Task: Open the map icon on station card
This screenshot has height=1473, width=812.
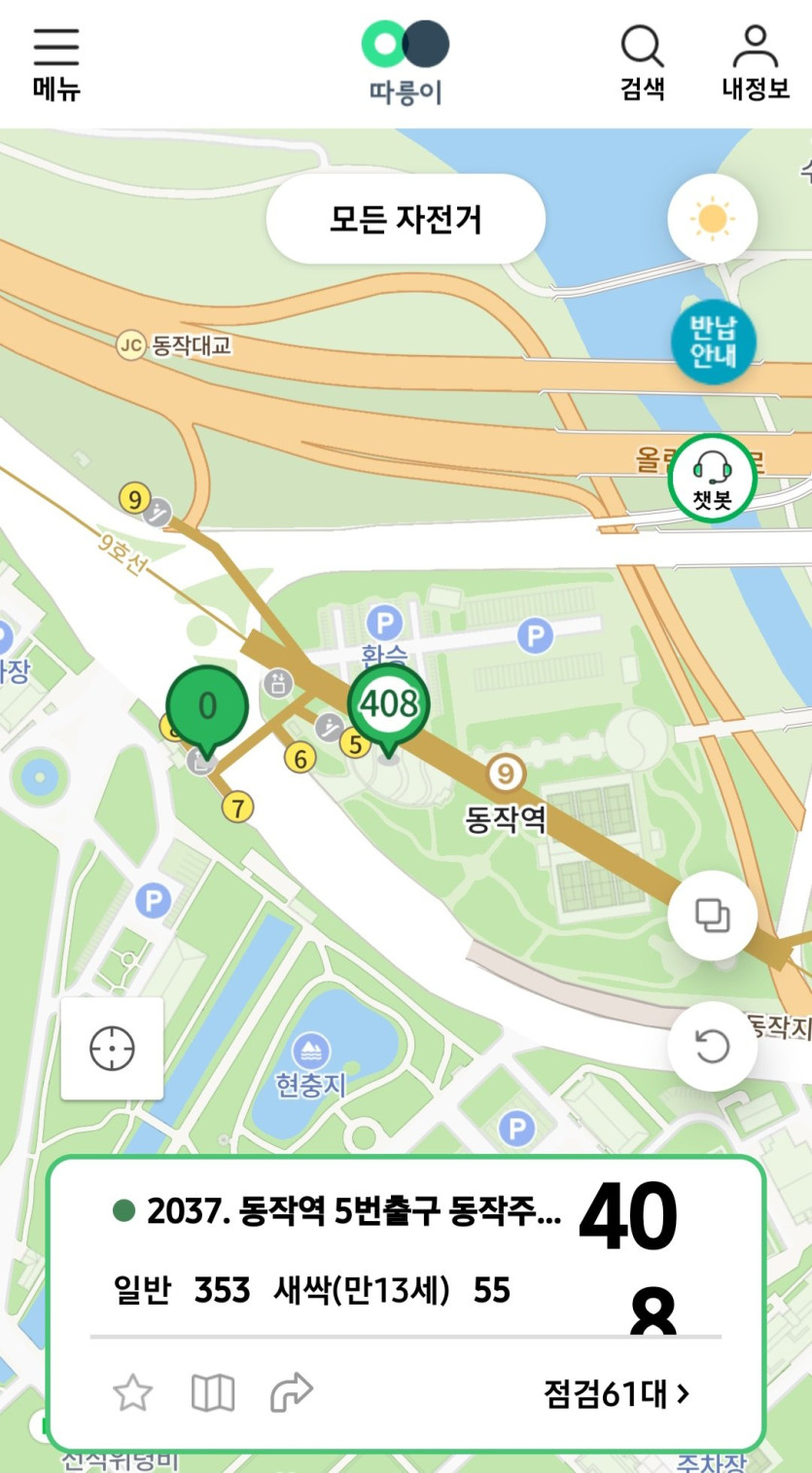Action: (x=213, y=1393)
